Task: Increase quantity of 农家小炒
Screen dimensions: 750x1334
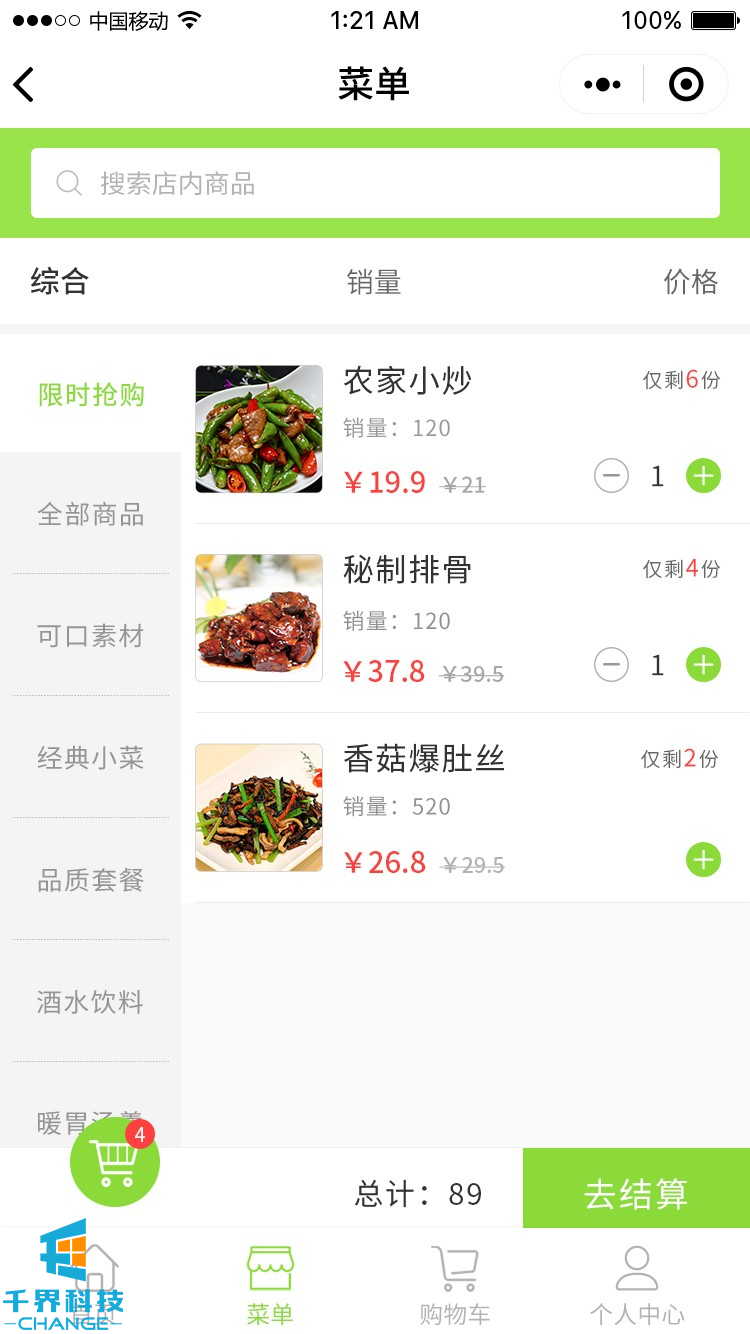Action: click(703, 476)
